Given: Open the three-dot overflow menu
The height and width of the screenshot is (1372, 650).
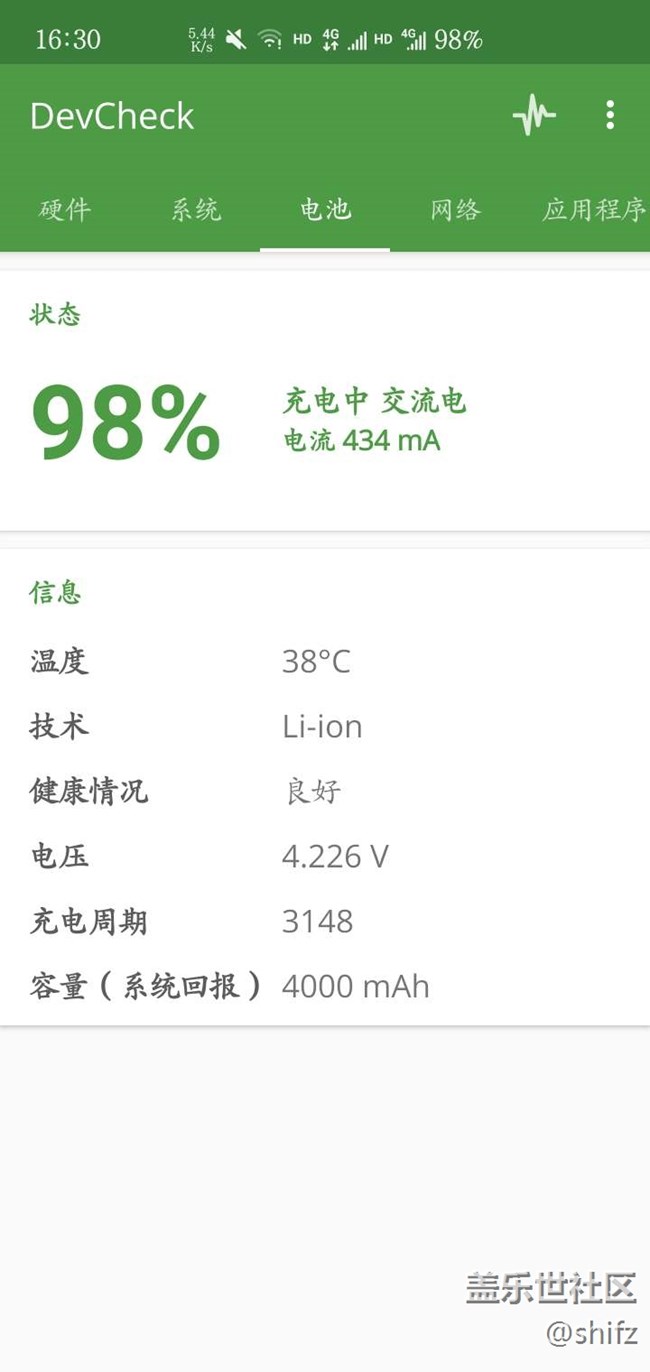Looking at the screenshot, I should click(x=610, y=116).
